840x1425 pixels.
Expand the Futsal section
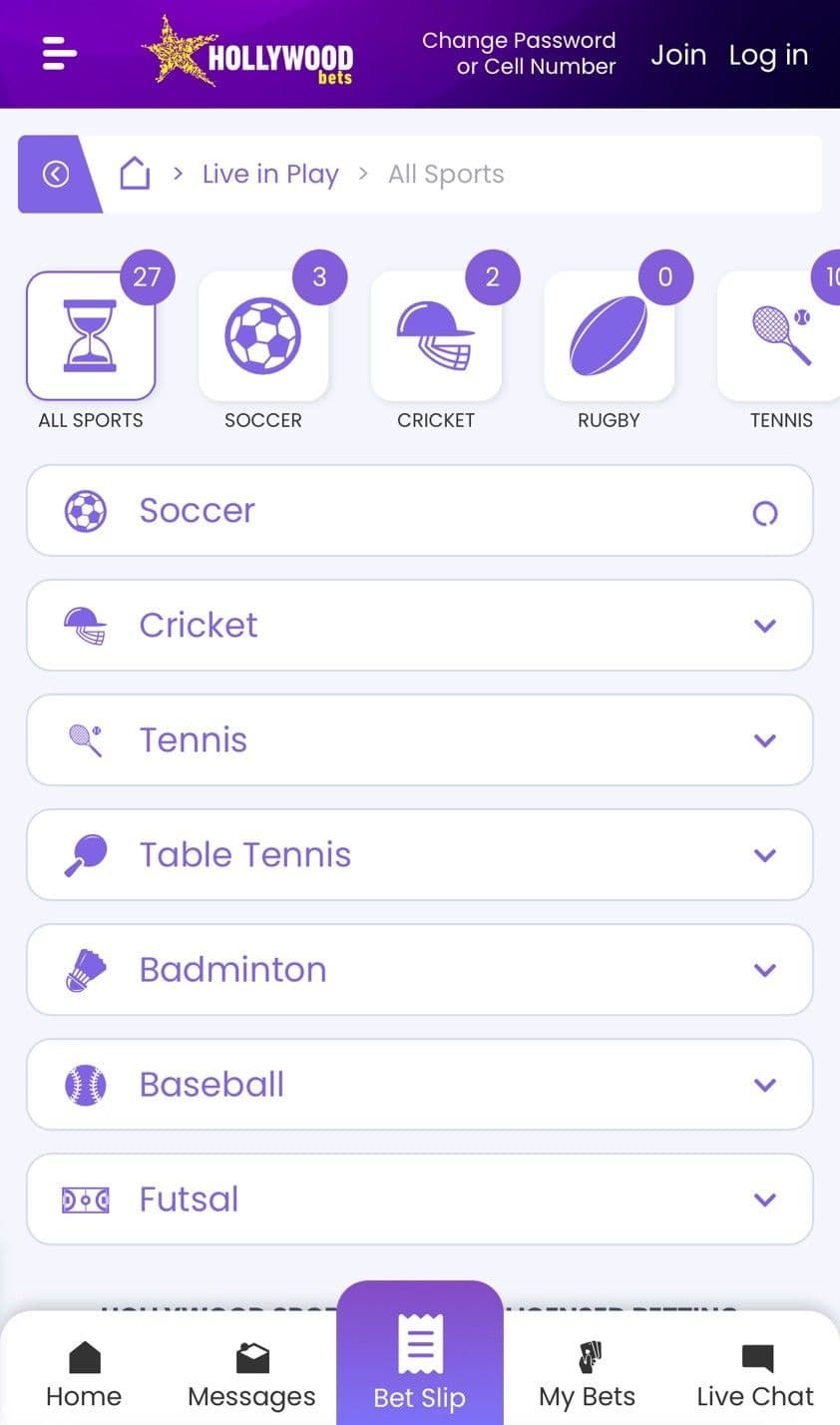(x=765, y=1199)
